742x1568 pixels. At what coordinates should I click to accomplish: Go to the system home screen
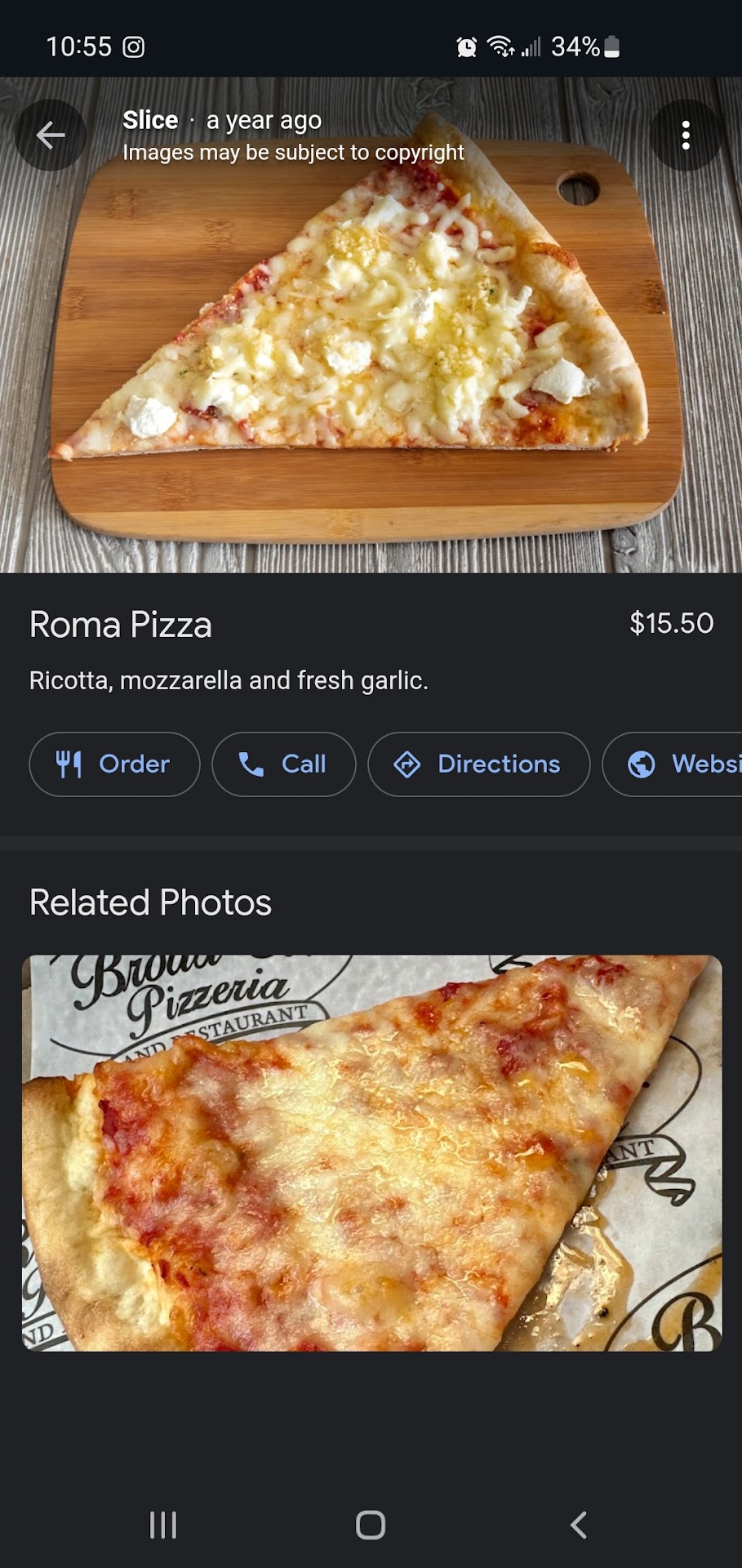coord(371,1525)
